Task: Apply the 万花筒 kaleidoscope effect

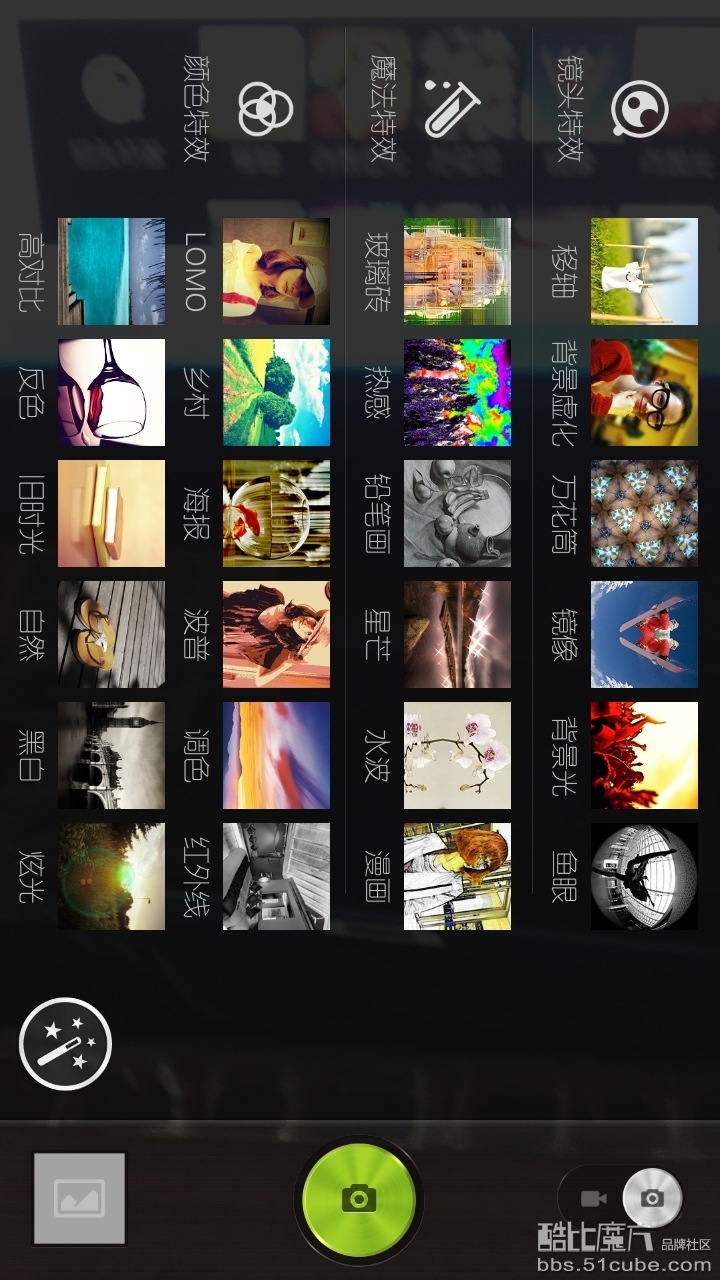Action: [x=644, y=513]
